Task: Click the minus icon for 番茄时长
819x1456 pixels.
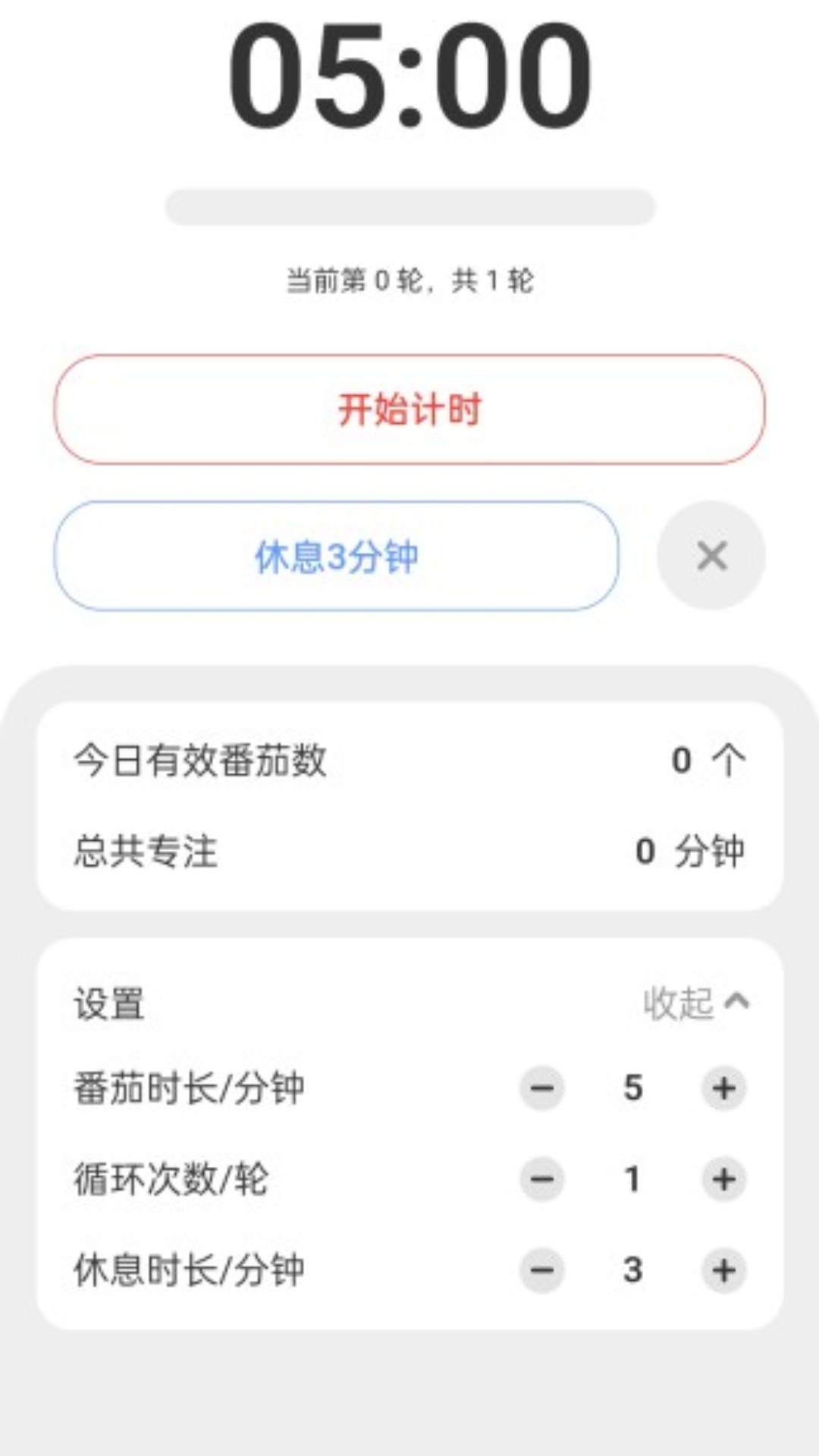Action: tap(542, 1087)
